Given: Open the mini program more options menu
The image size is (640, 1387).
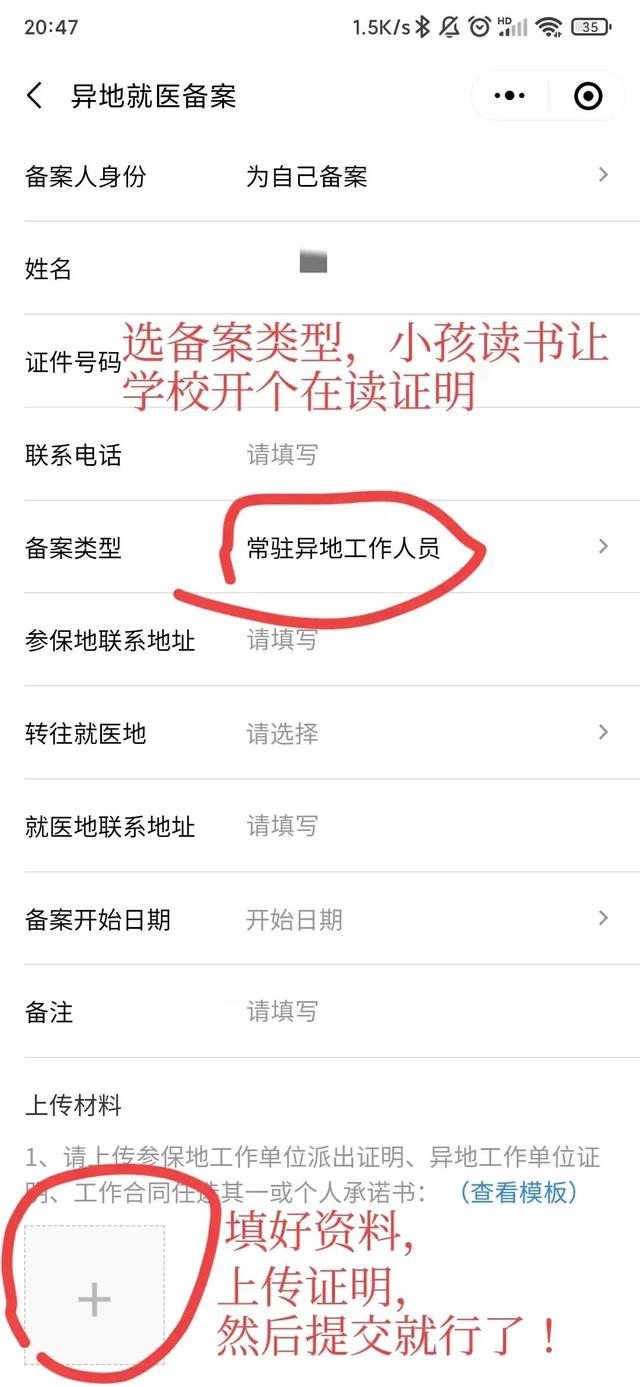Looking at the screenshot, I should coord(510,96).
